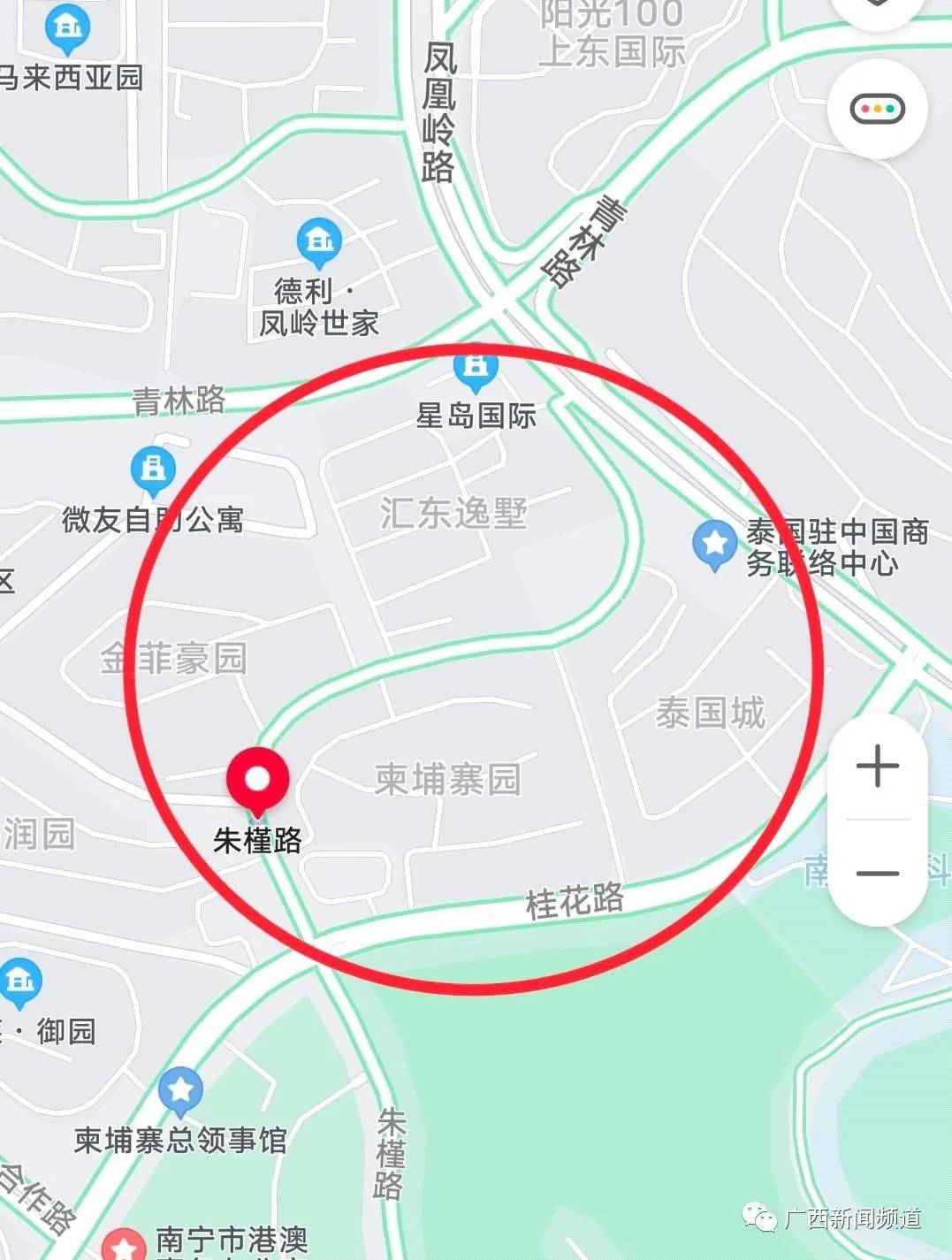Screen dimensions: 952x1260
Task: Zoom out with the minus button
Action: tap(877, 874)
